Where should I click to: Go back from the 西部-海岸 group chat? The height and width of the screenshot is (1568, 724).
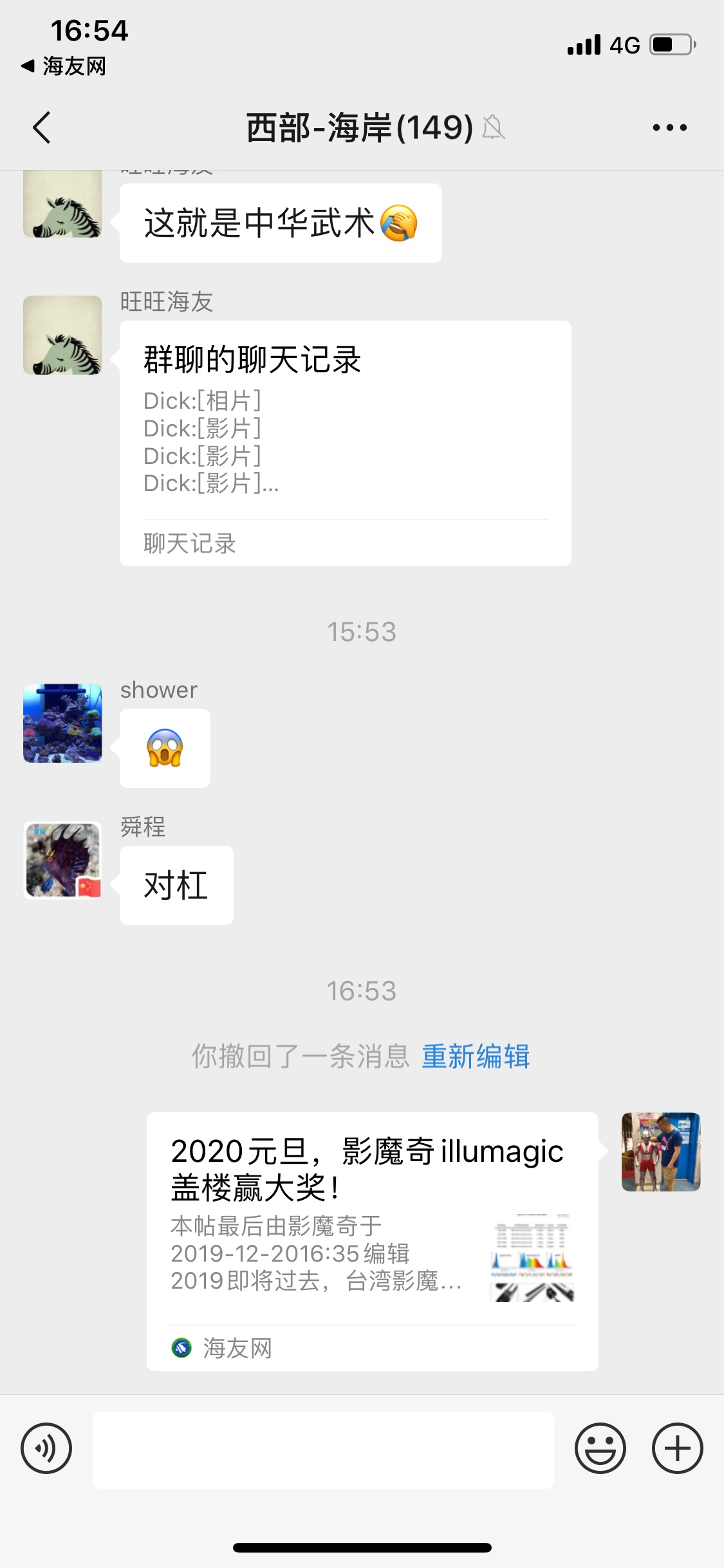42,127
